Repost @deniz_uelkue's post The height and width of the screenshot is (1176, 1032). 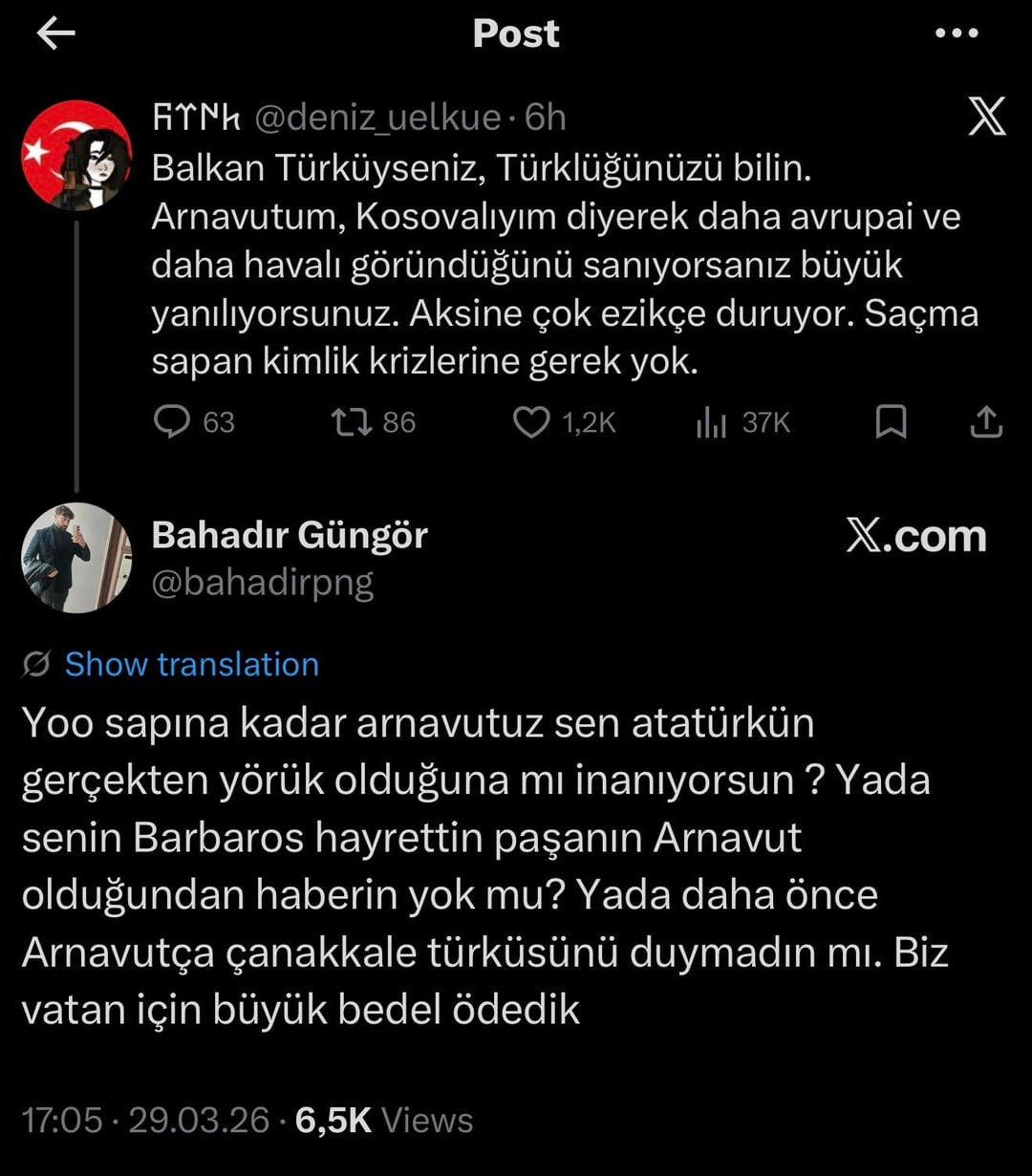(x=352, y=421)
